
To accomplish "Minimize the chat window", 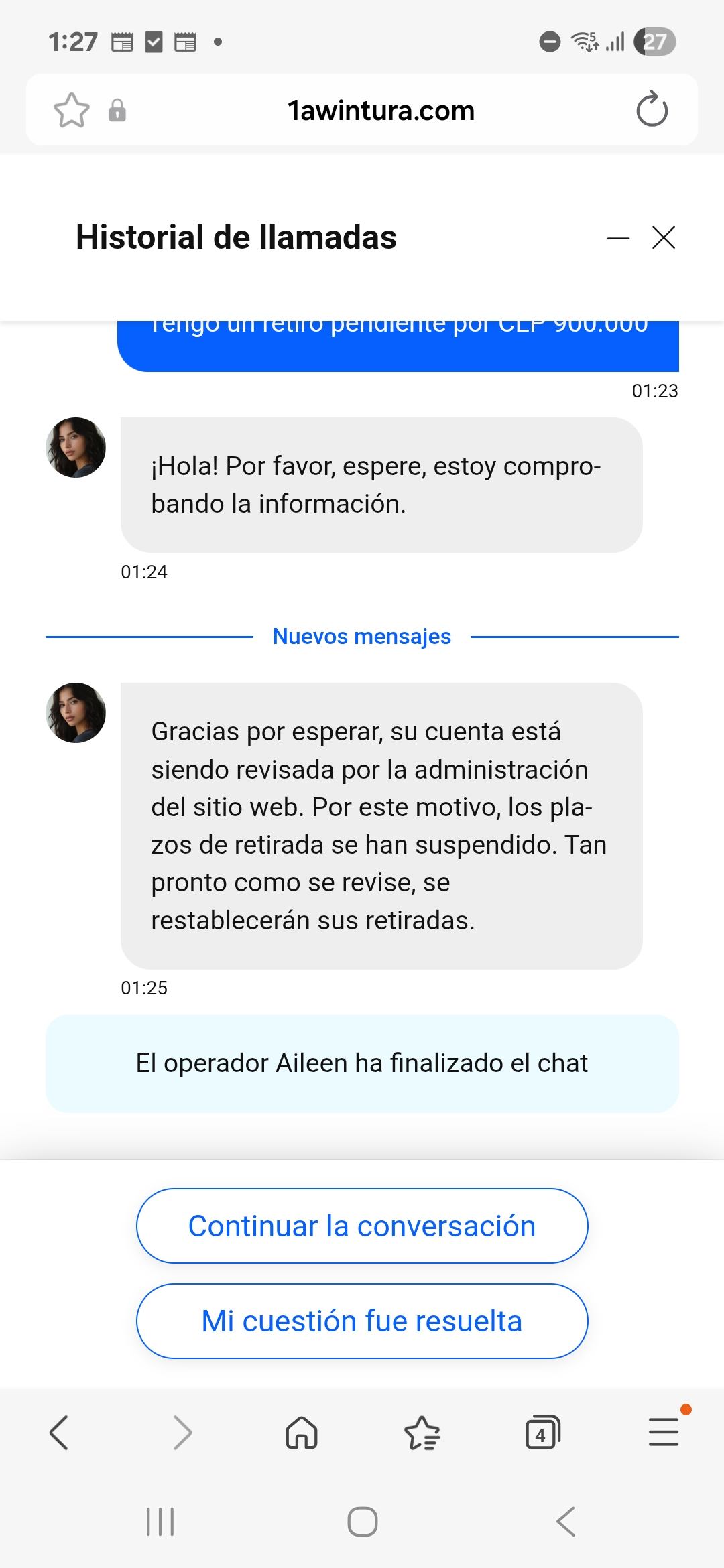I will click(x=618, y=238).
